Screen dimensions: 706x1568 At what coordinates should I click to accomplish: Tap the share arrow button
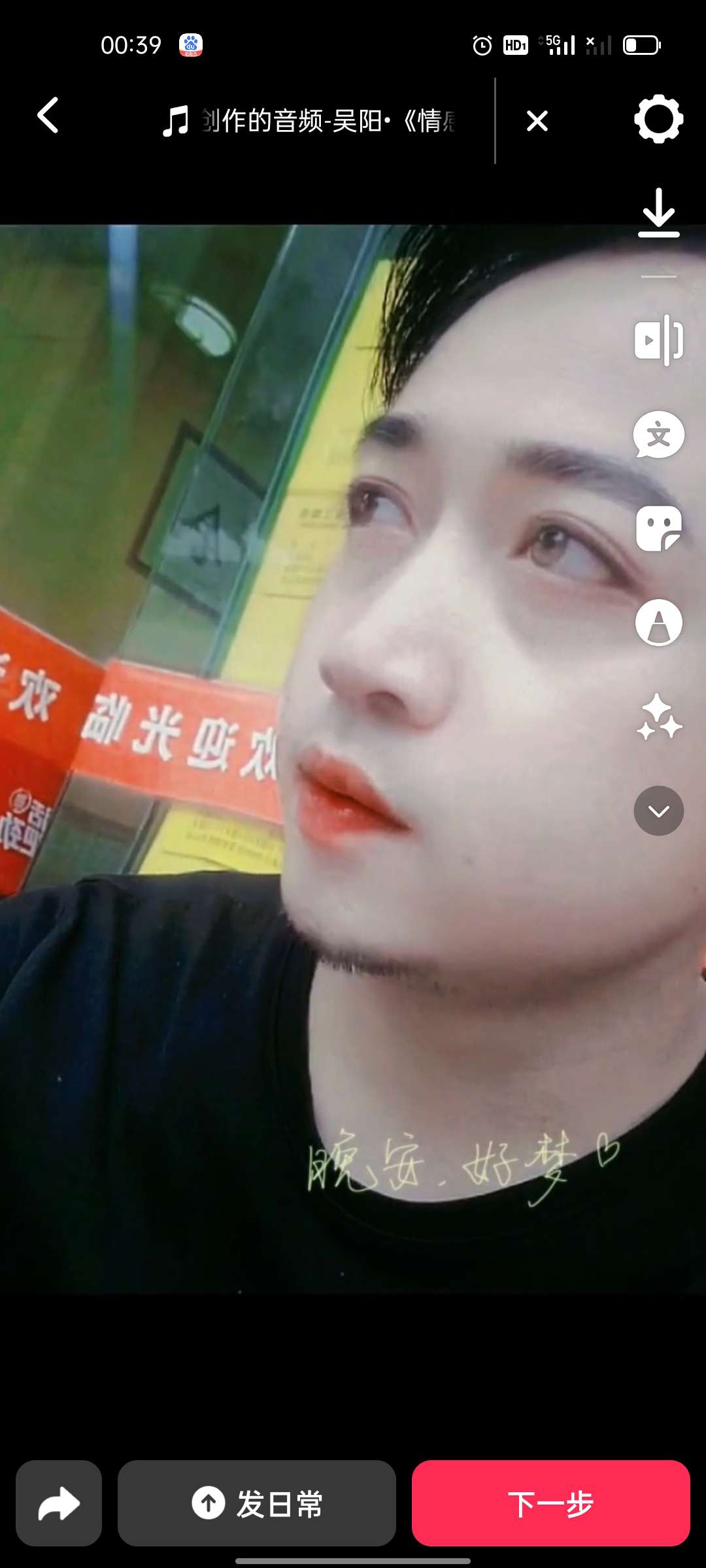coord(59,1503)
